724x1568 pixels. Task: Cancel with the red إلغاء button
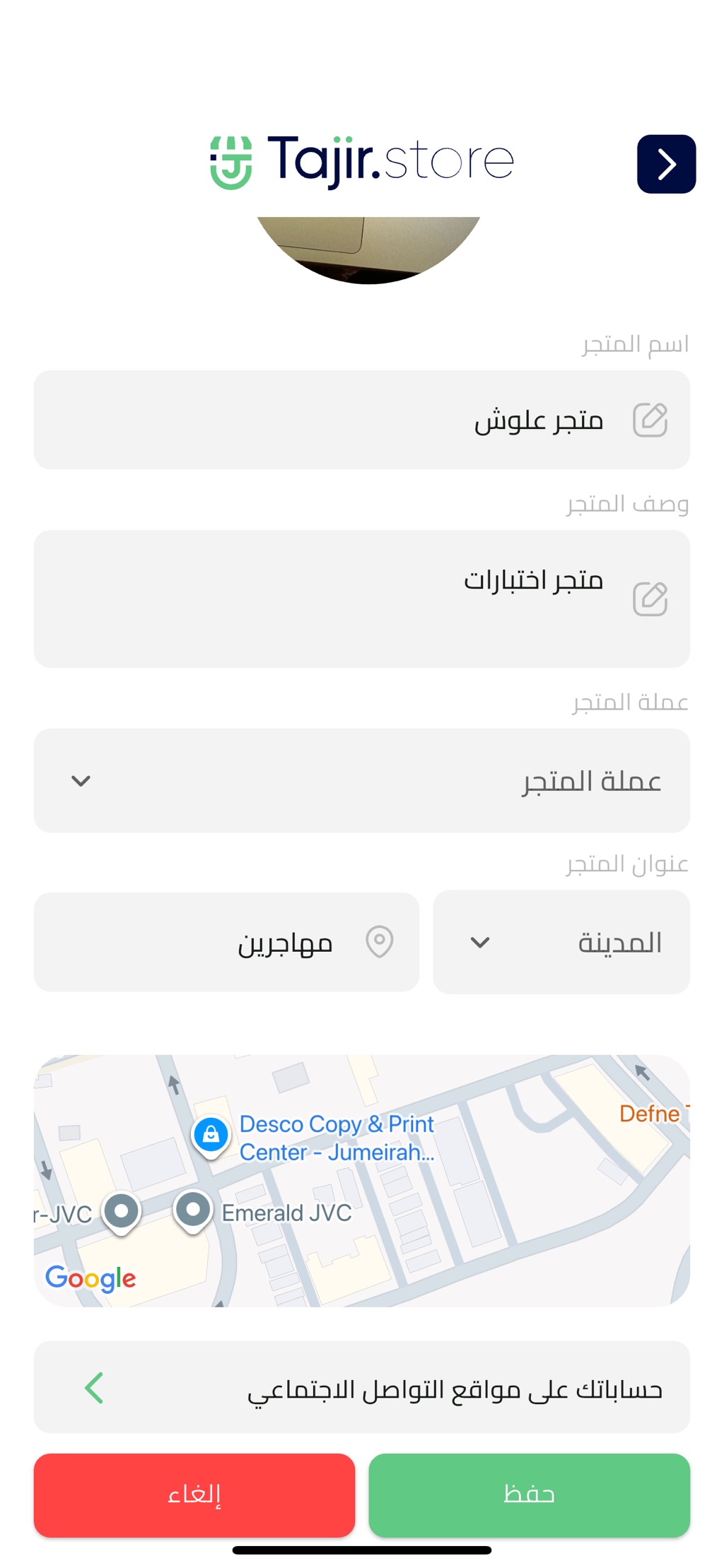click(194, 1495)
